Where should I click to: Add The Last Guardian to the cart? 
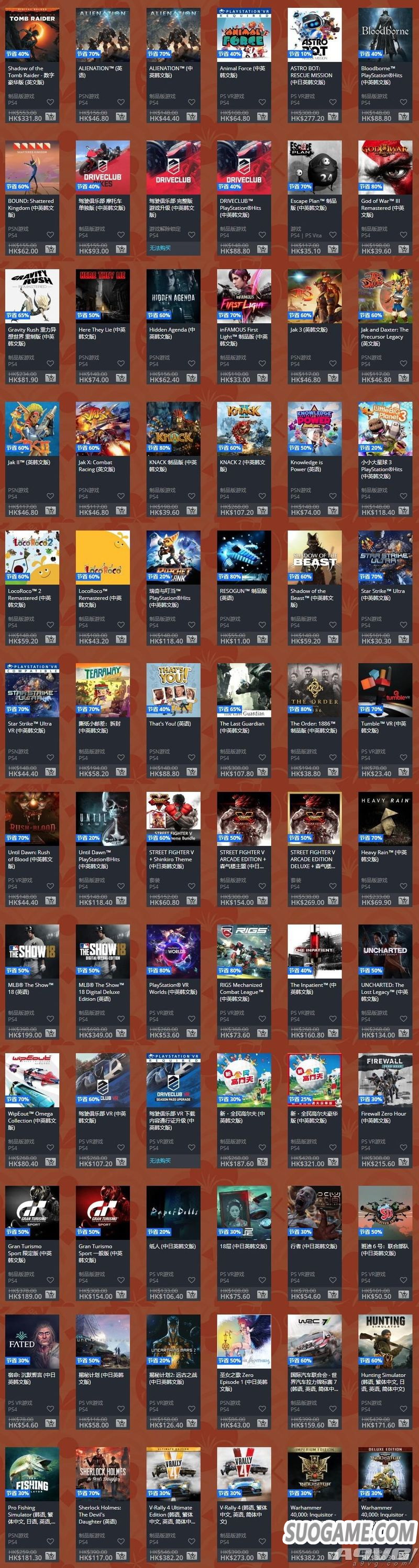pos(262,773)
